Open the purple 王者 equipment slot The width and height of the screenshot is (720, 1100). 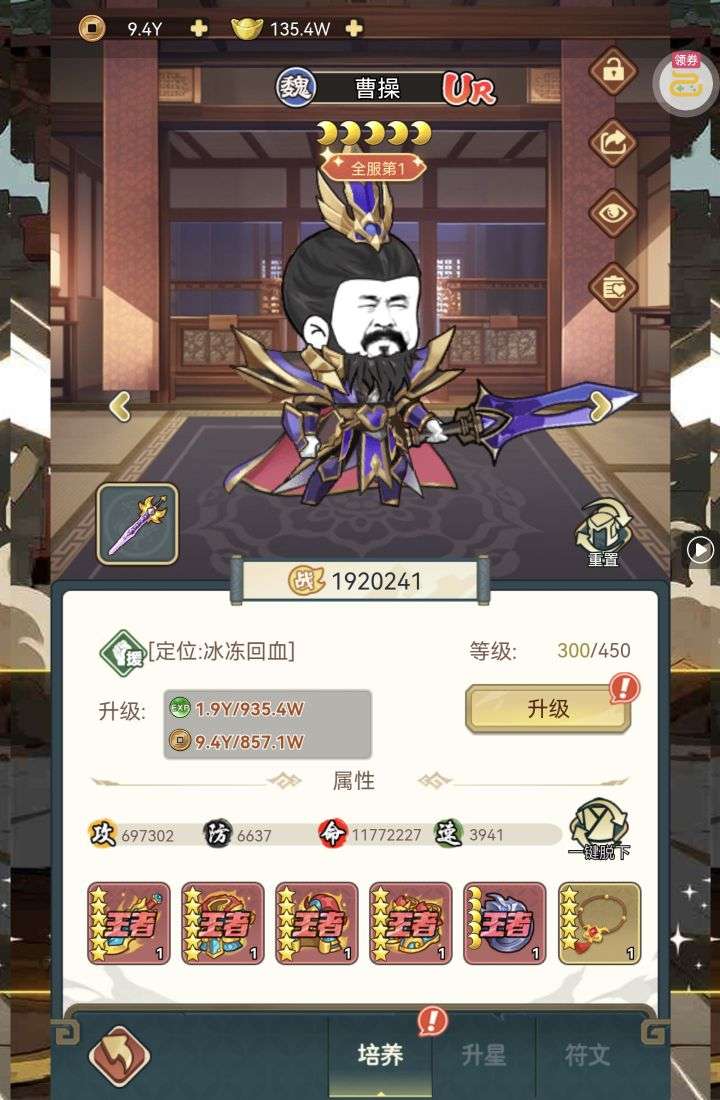[505, 923]
